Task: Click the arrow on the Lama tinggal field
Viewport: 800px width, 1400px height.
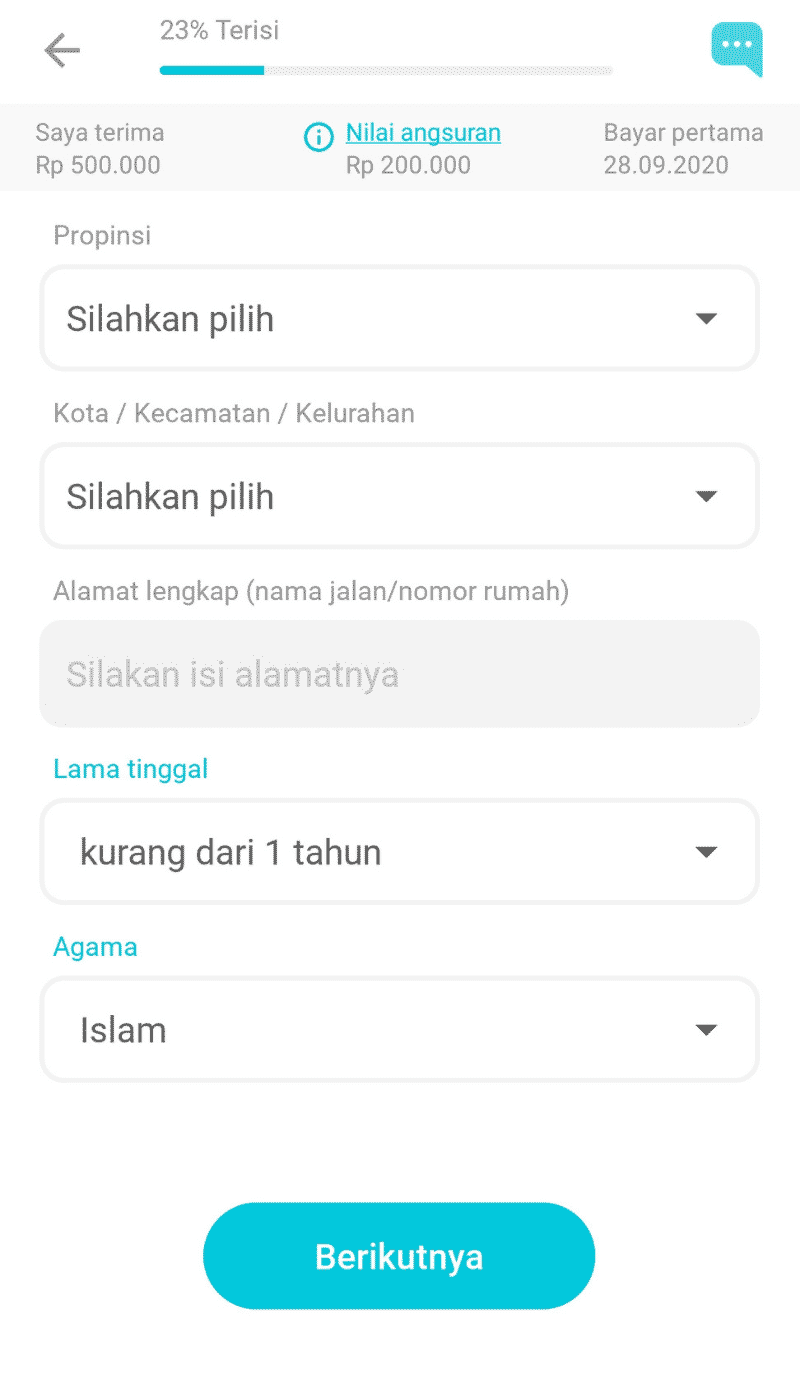Action: tap(707, 852)
